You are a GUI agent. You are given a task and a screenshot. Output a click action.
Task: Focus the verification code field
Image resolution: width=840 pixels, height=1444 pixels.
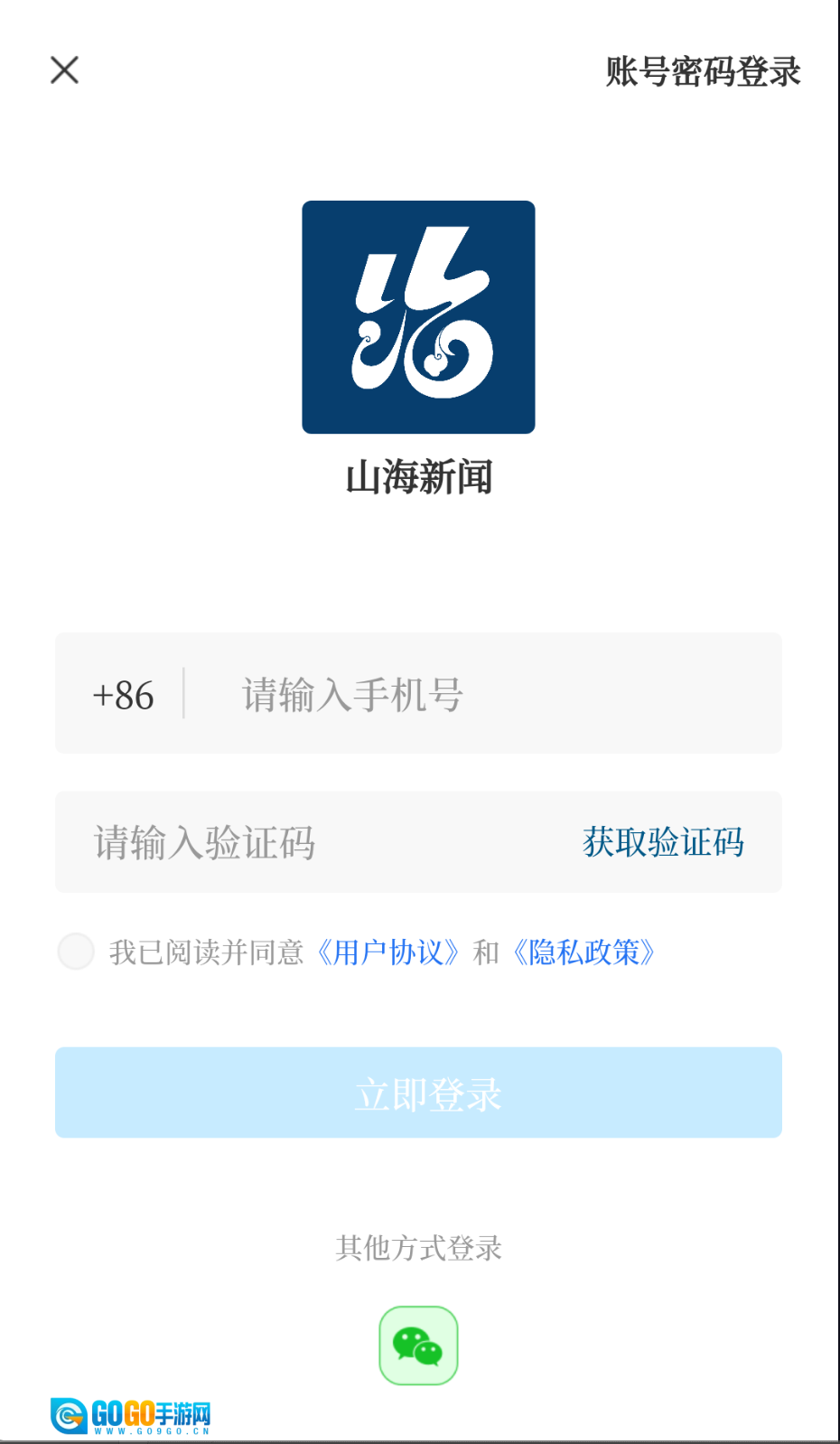tap(307, 842)
